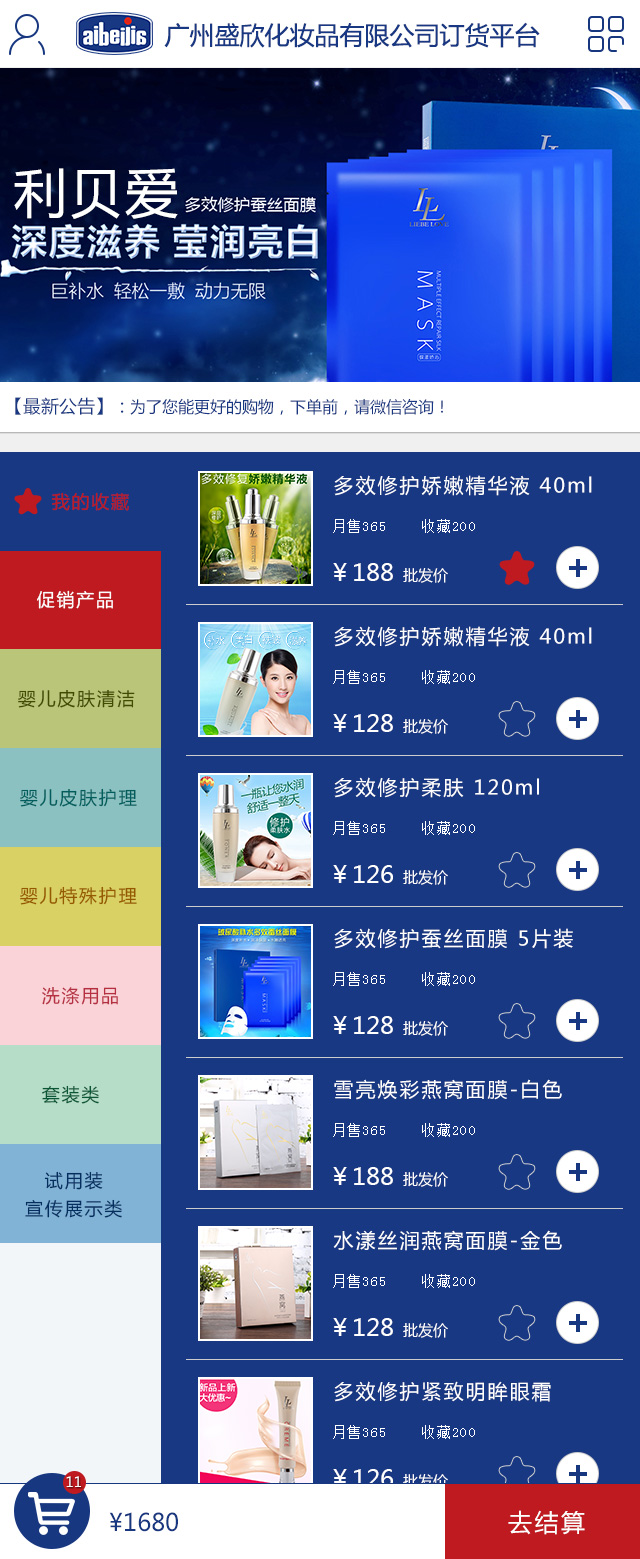
Task: Unfavorite the ¥188 多效修护娇嫩精华液 40ml
Action: pos(517,569)
